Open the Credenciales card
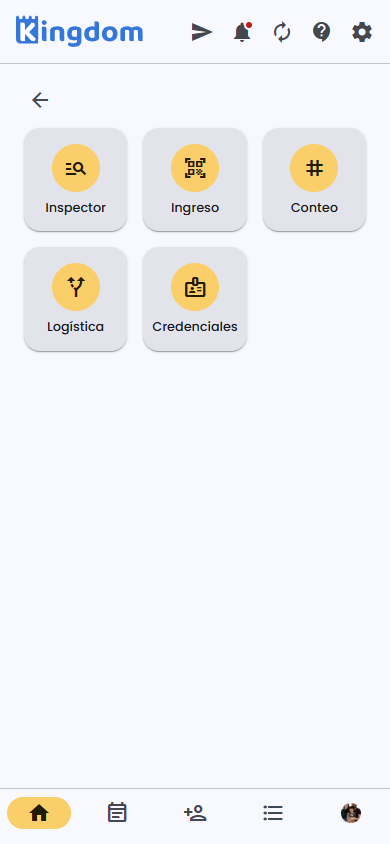Screen dimensions: 390x844 (195, 299)
